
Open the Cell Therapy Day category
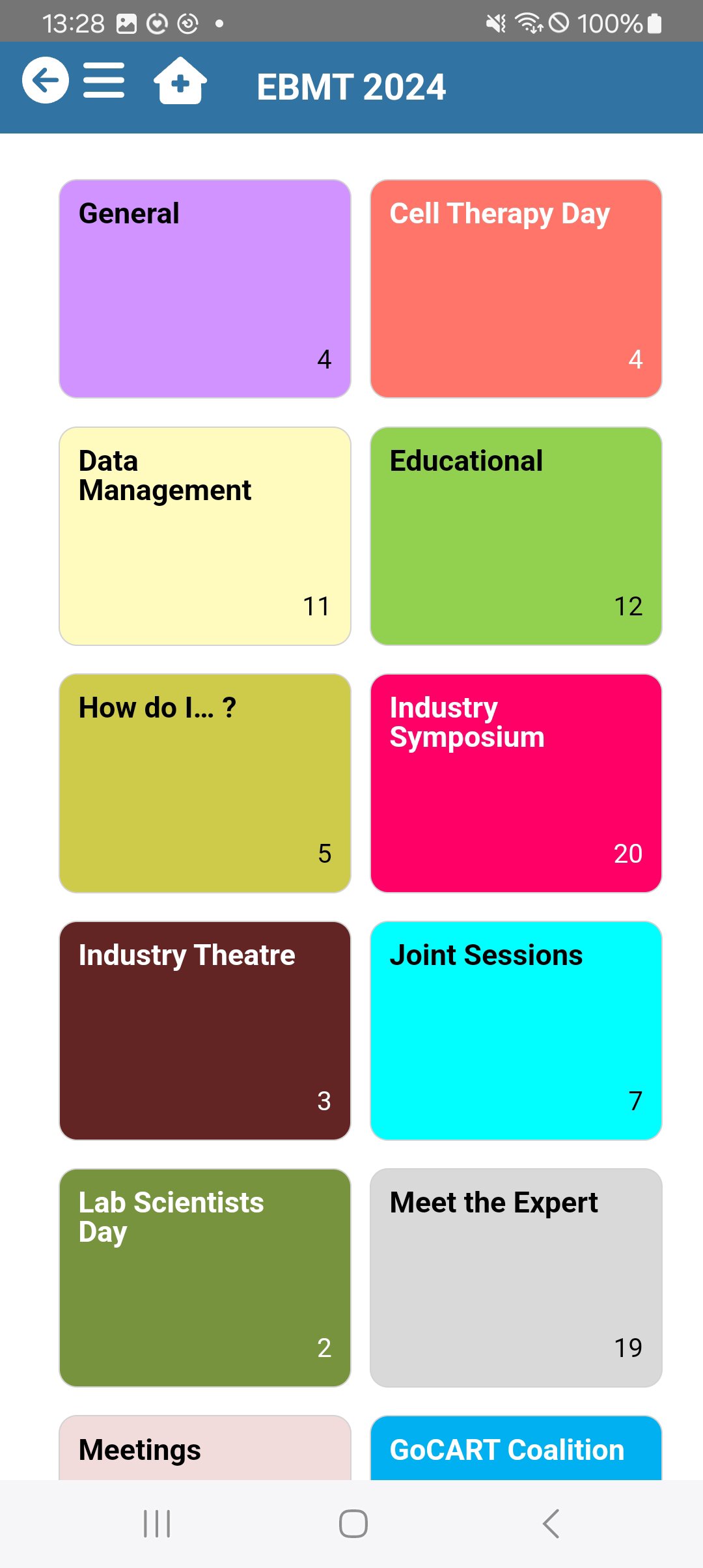[516, 288]
